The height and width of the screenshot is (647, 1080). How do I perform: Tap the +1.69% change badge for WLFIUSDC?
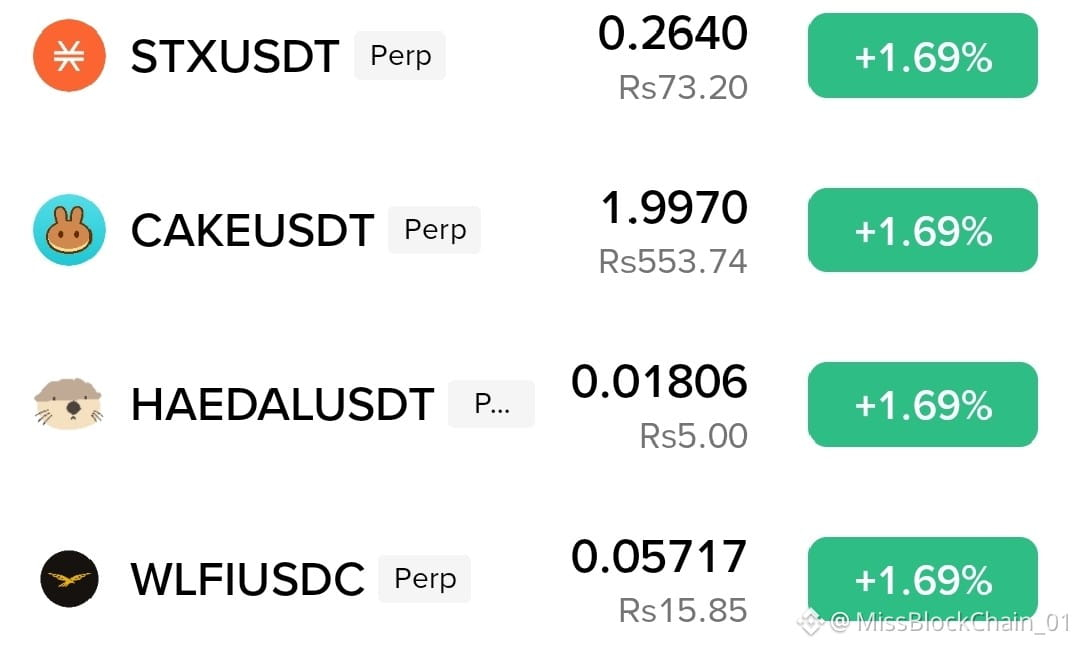922,579
